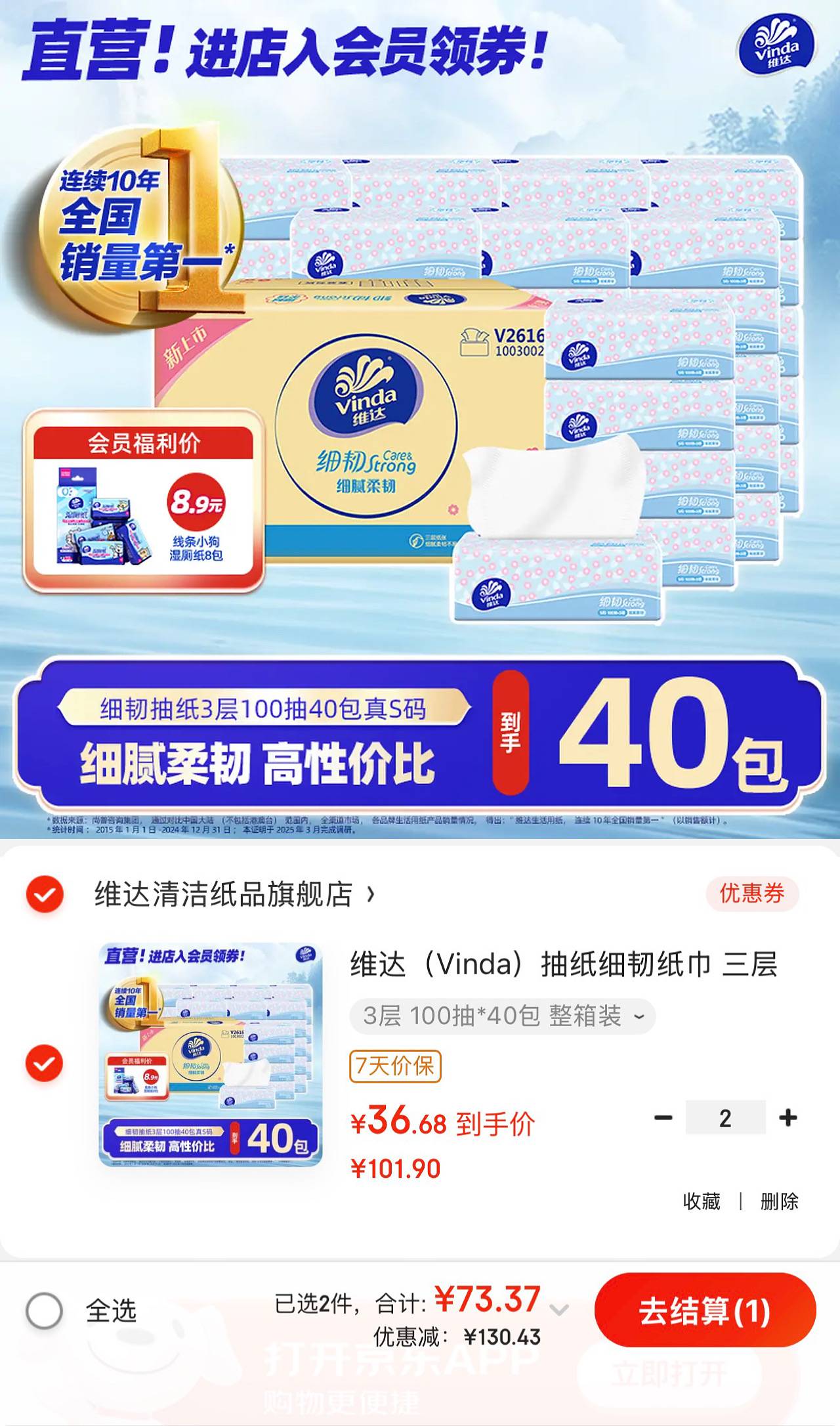The width and height of the screenshot is (840, 1426).
Task: Add the item to 收藏 favorites
Action: click(702, 1201)
